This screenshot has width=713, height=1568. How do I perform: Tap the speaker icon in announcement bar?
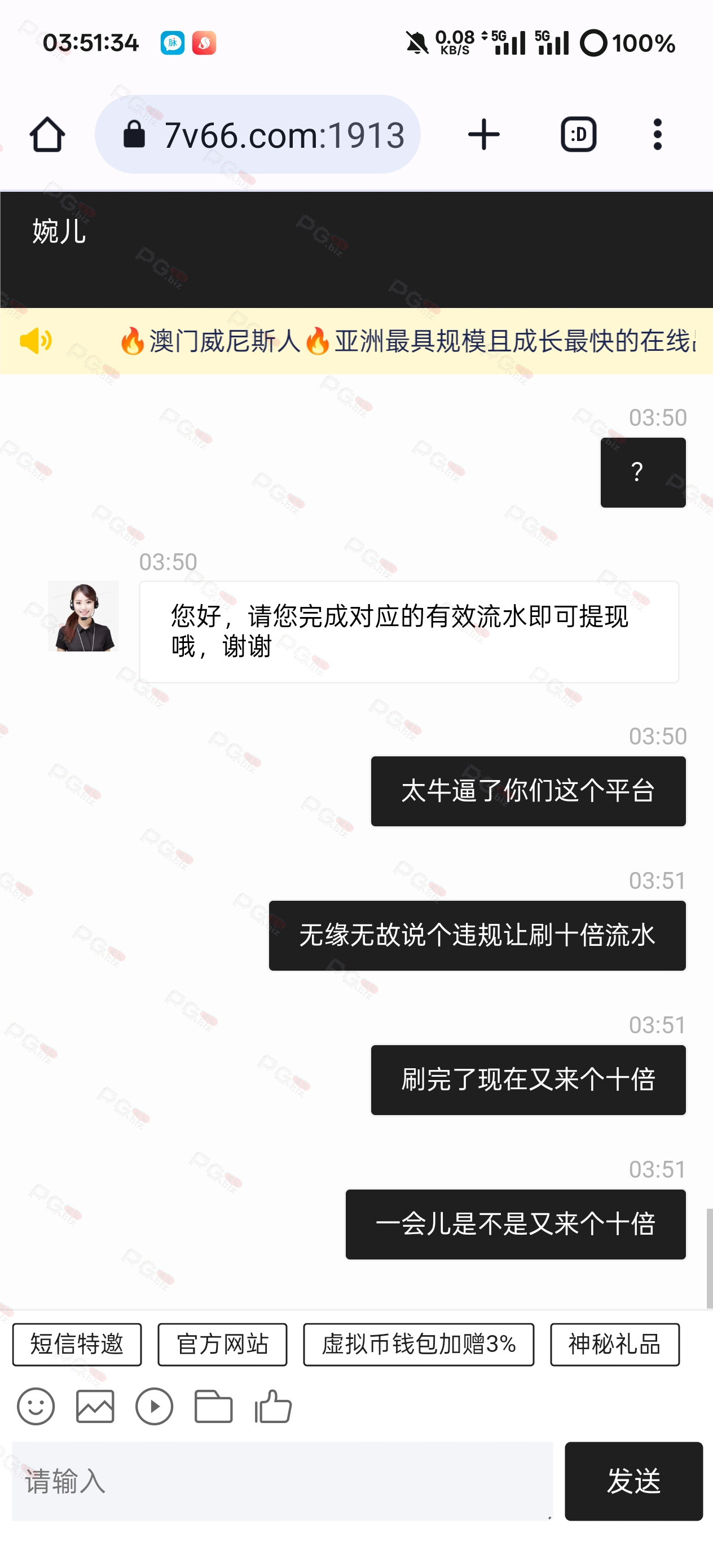point(36,340)
